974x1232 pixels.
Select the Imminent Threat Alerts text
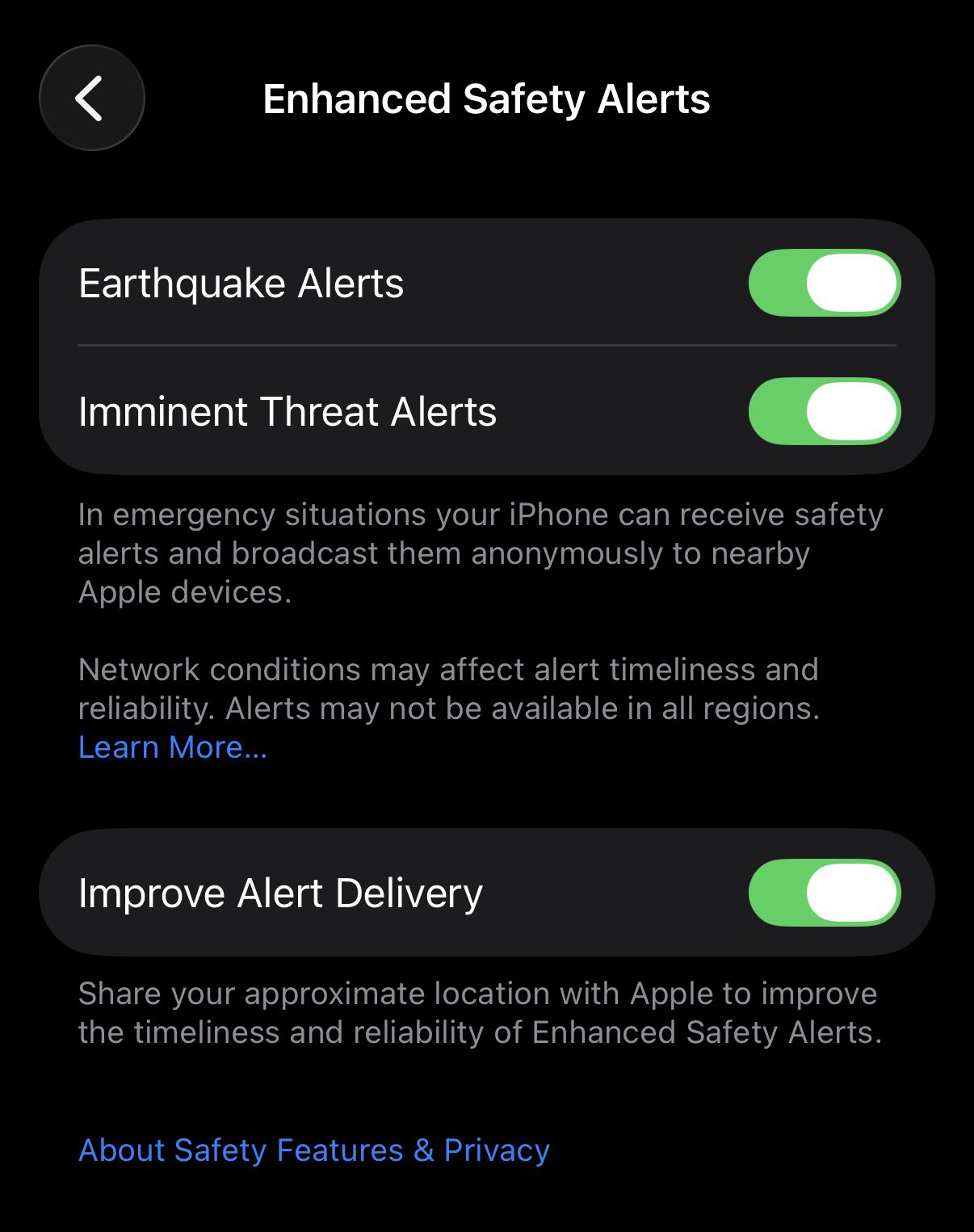coord(288,411)
